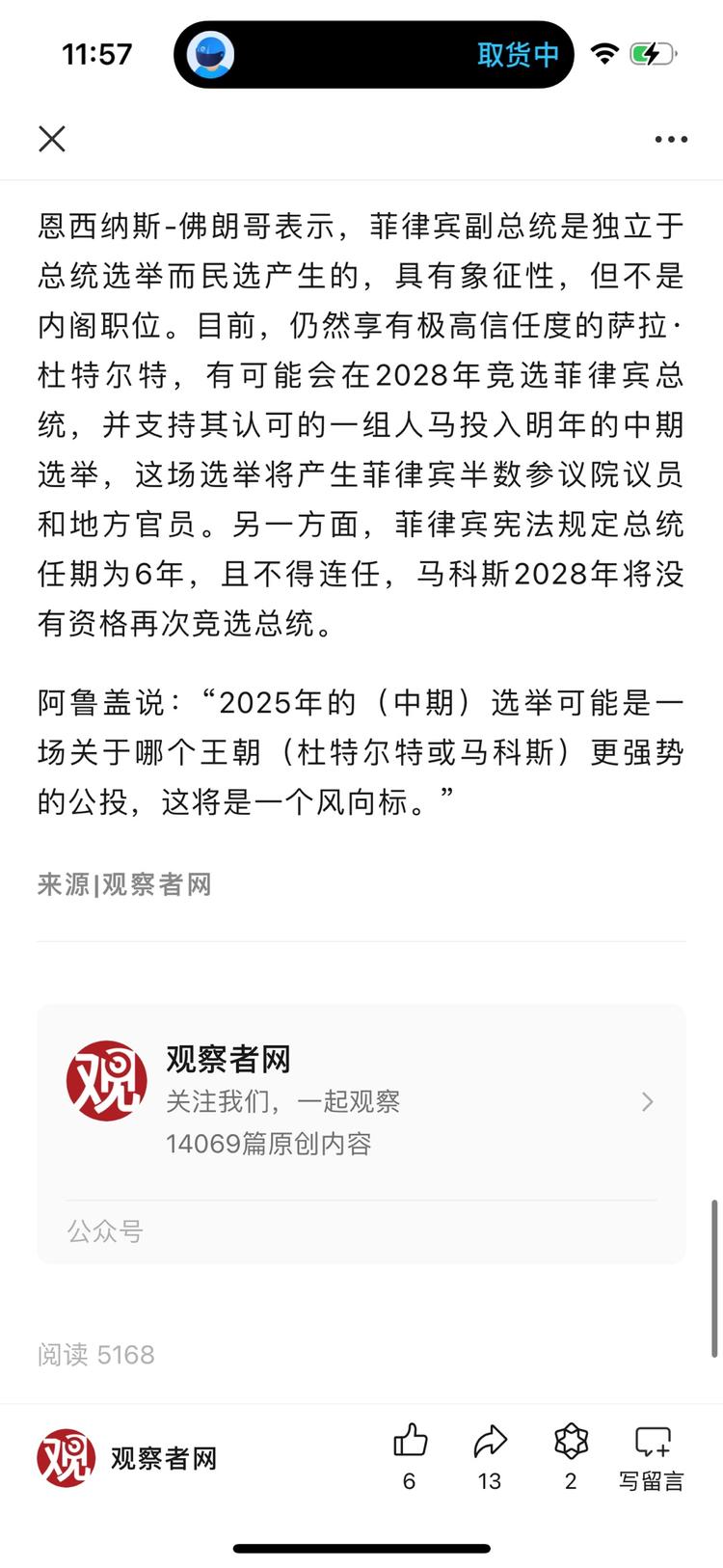Tap the like count number 6
The image size is (723, 1568).
[410, 1480]
